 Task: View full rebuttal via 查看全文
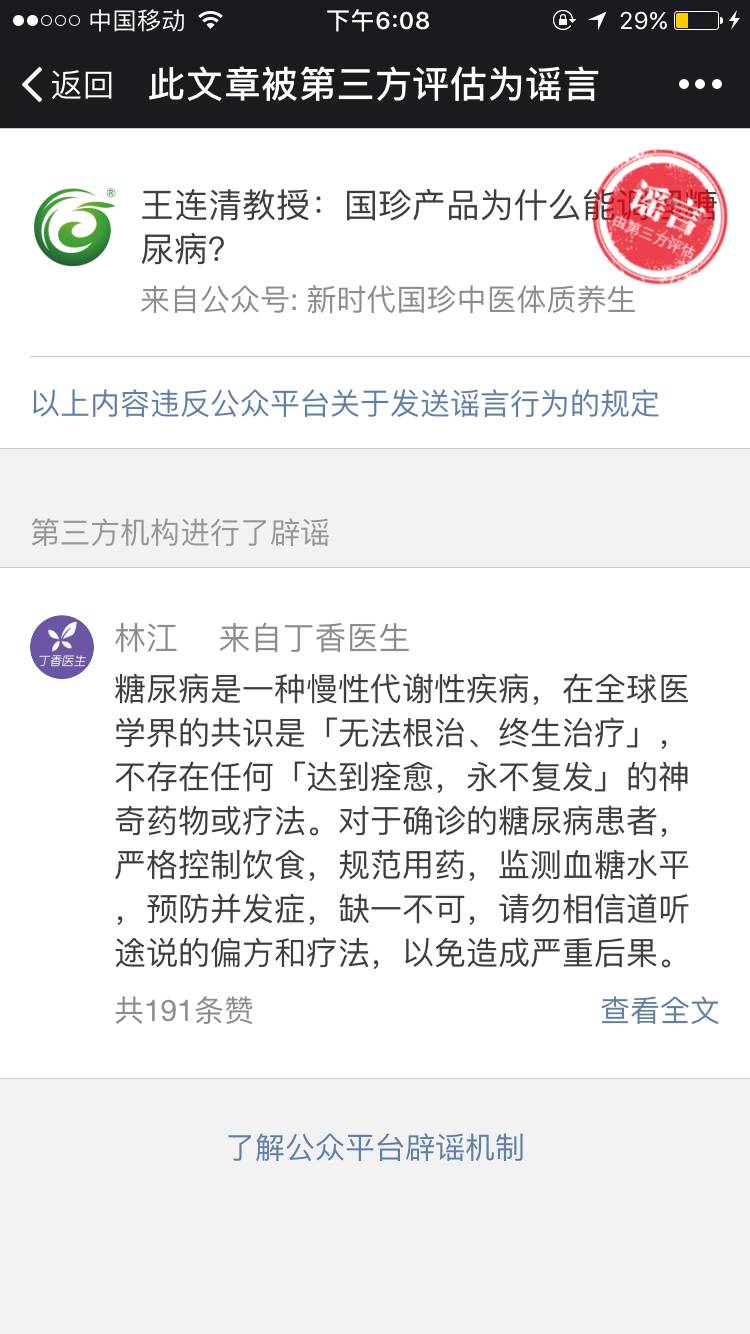point(659,1010)
